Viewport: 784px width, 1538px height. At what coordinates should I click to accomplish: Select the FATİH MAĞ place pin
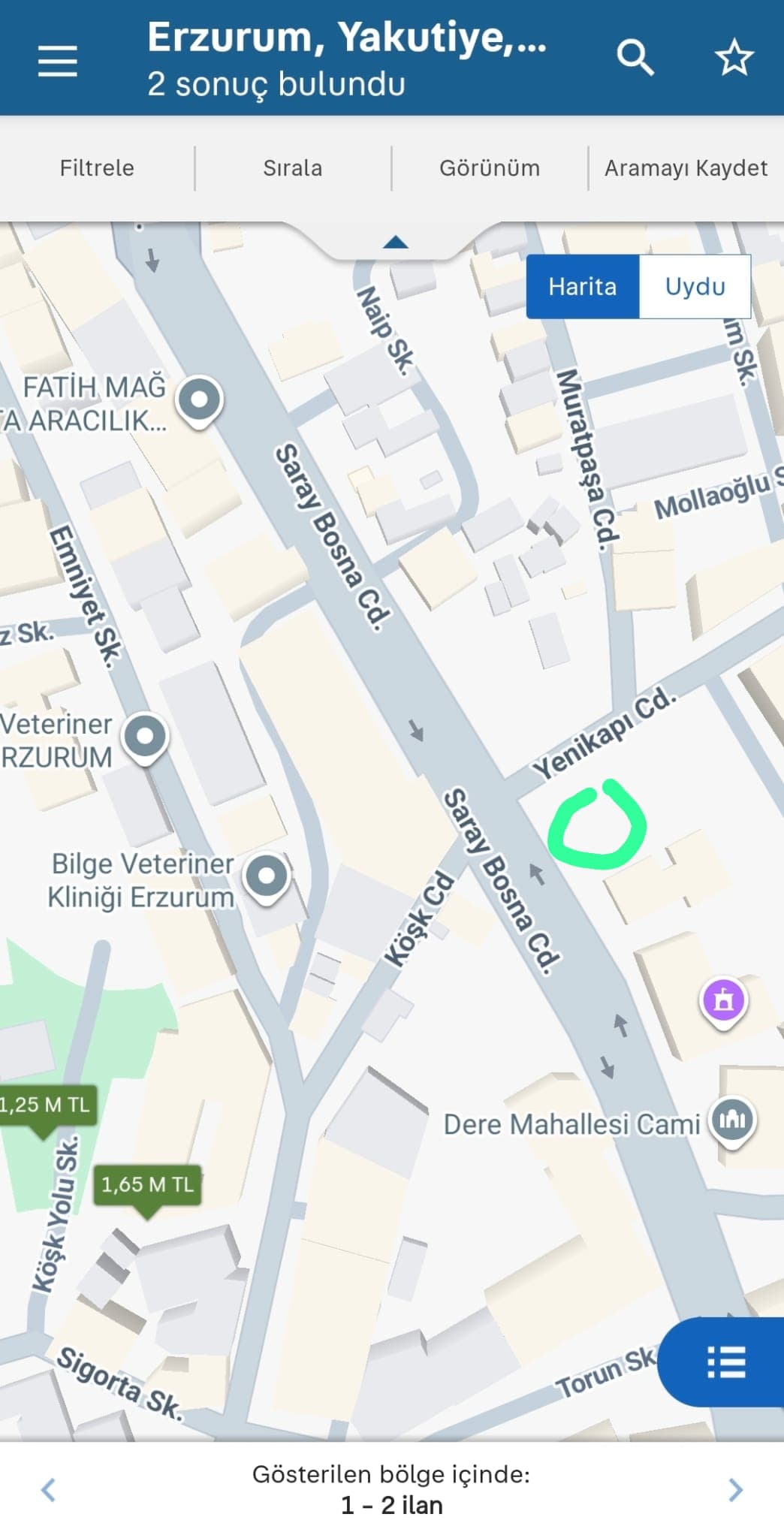tap(199, 400)
